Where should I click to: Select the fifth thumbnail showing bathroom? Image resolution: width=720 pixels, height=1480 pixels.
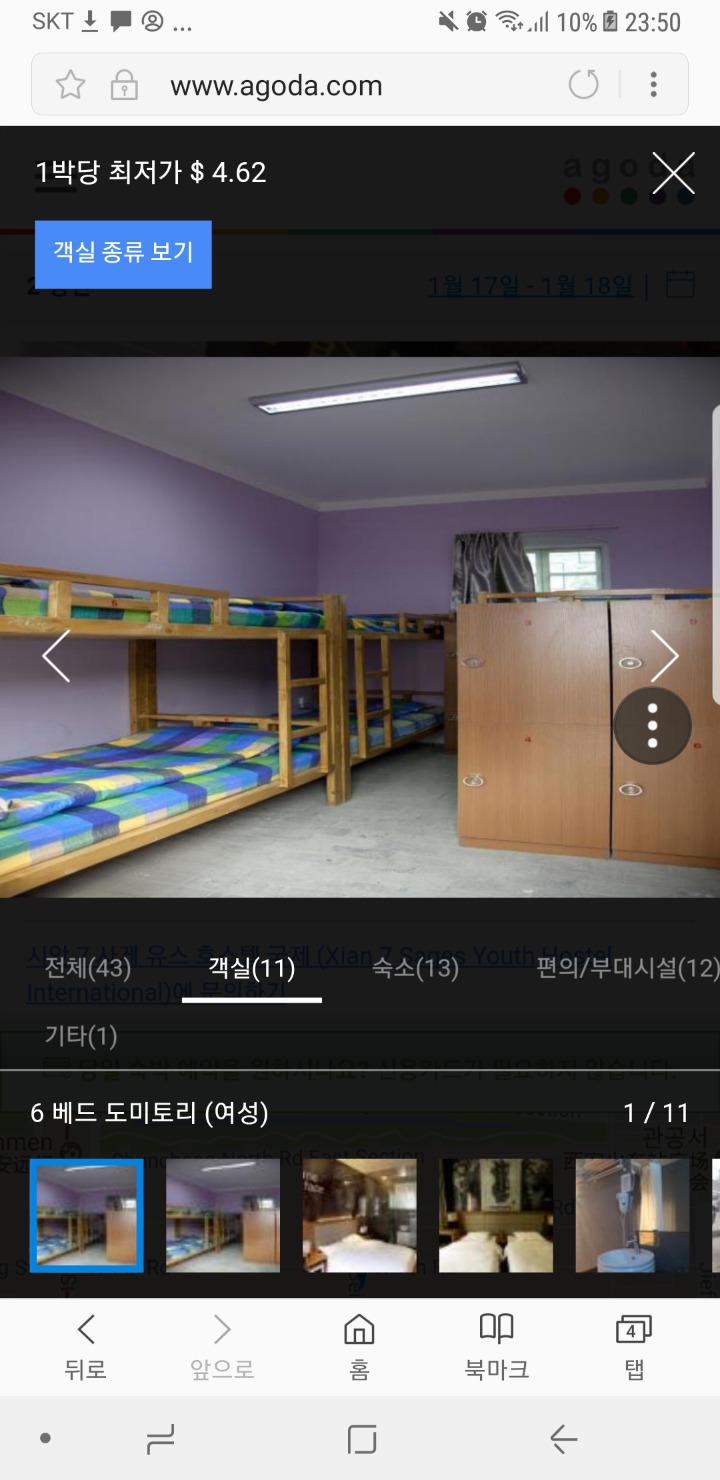point(632,1215)
